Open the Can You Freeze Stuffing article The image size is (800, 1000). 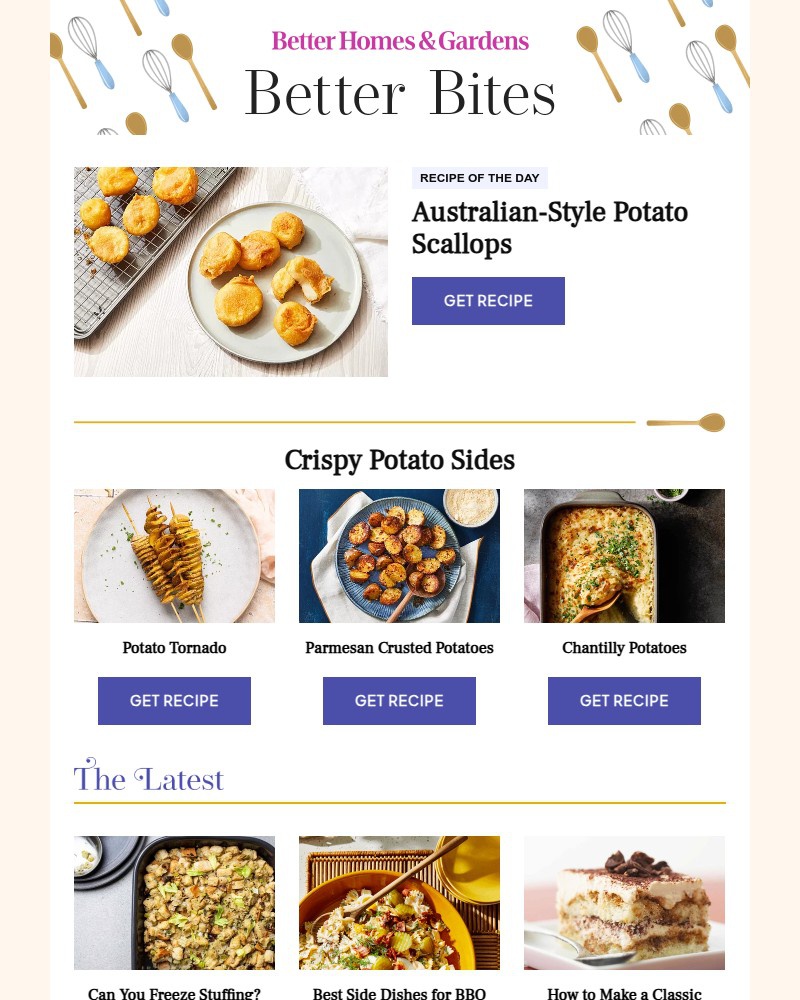(174, 993)
